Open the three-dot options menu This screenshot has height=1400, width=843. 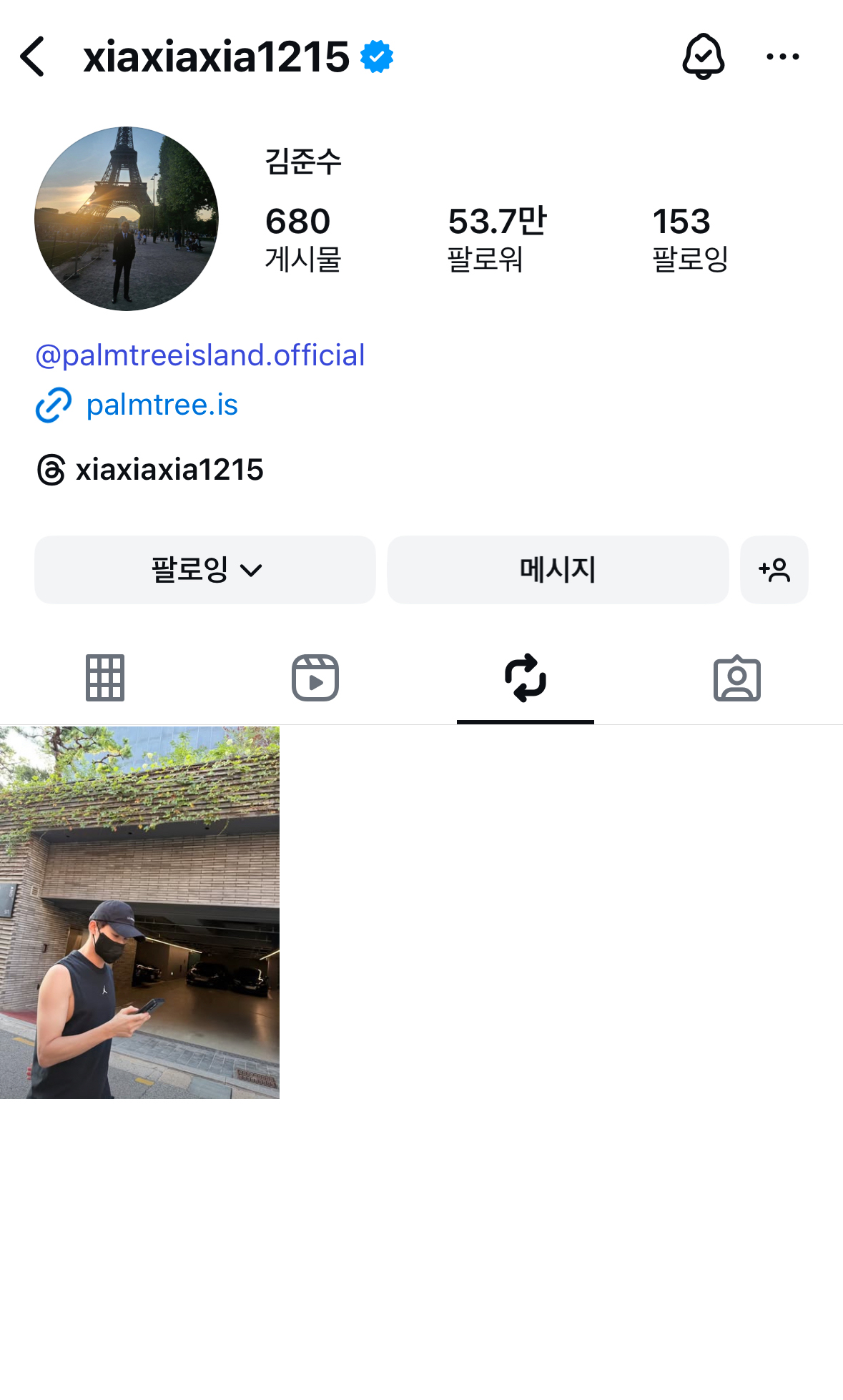click(x=783, y=55)
